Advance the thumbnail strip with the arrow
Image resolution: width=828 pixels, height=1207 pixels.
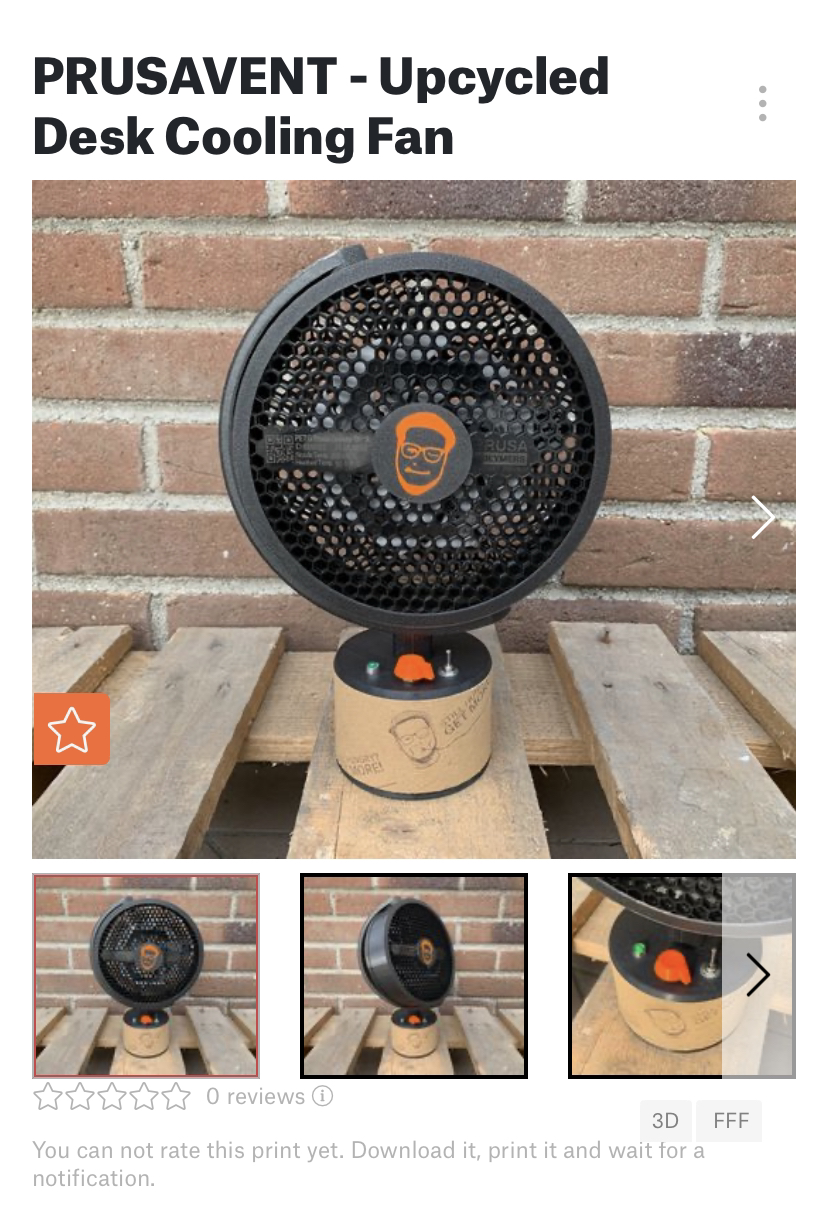coord(758,975)
